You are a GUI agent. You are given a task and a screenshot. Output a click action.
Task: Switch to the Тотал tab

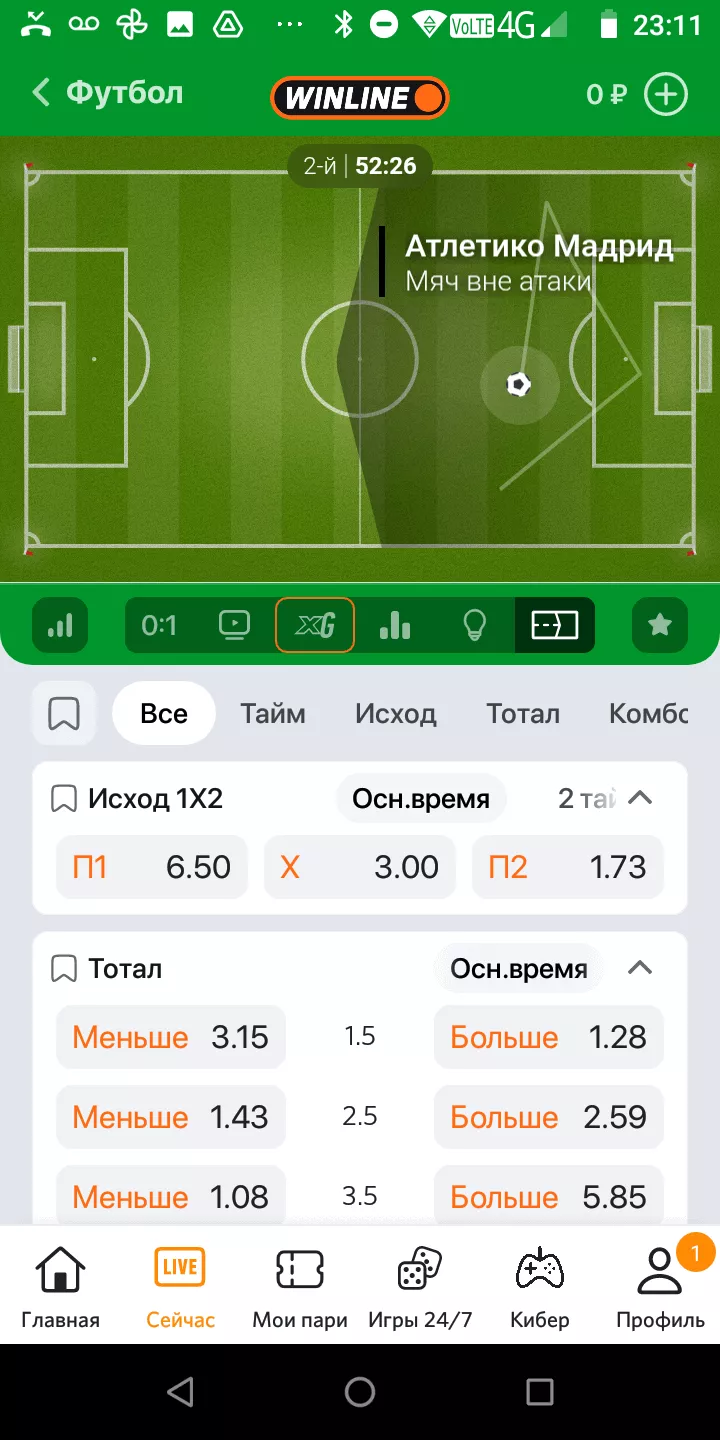click(x=523, y=714)
